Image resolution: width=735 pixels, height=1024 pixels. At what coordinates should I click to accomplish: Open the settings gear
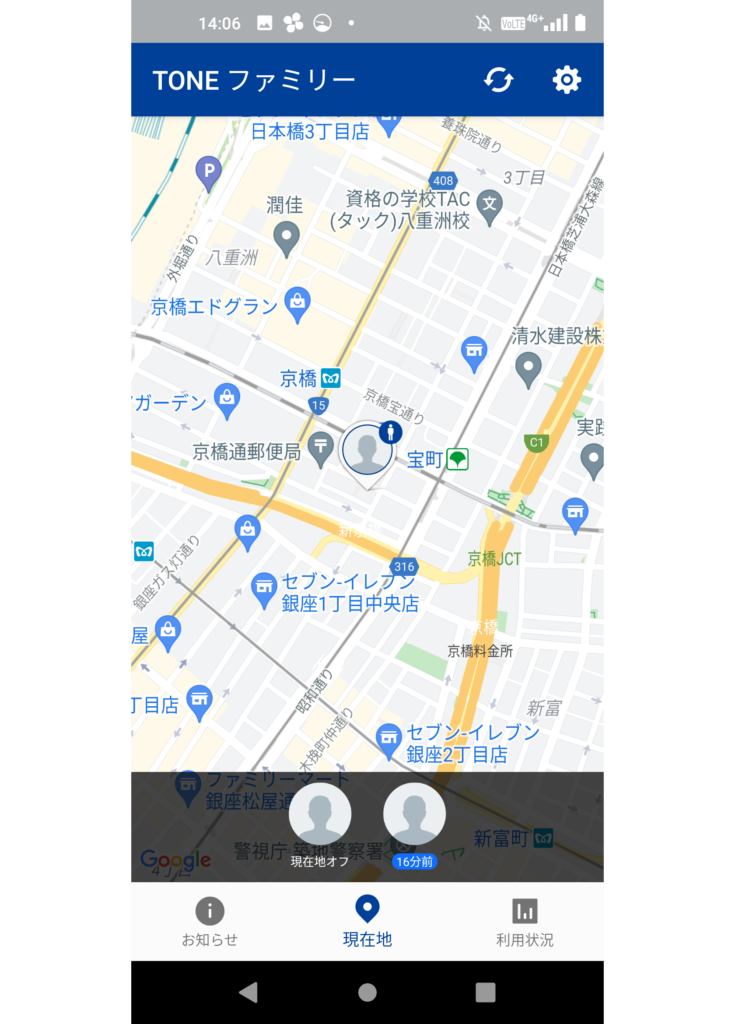click(567, 80)
